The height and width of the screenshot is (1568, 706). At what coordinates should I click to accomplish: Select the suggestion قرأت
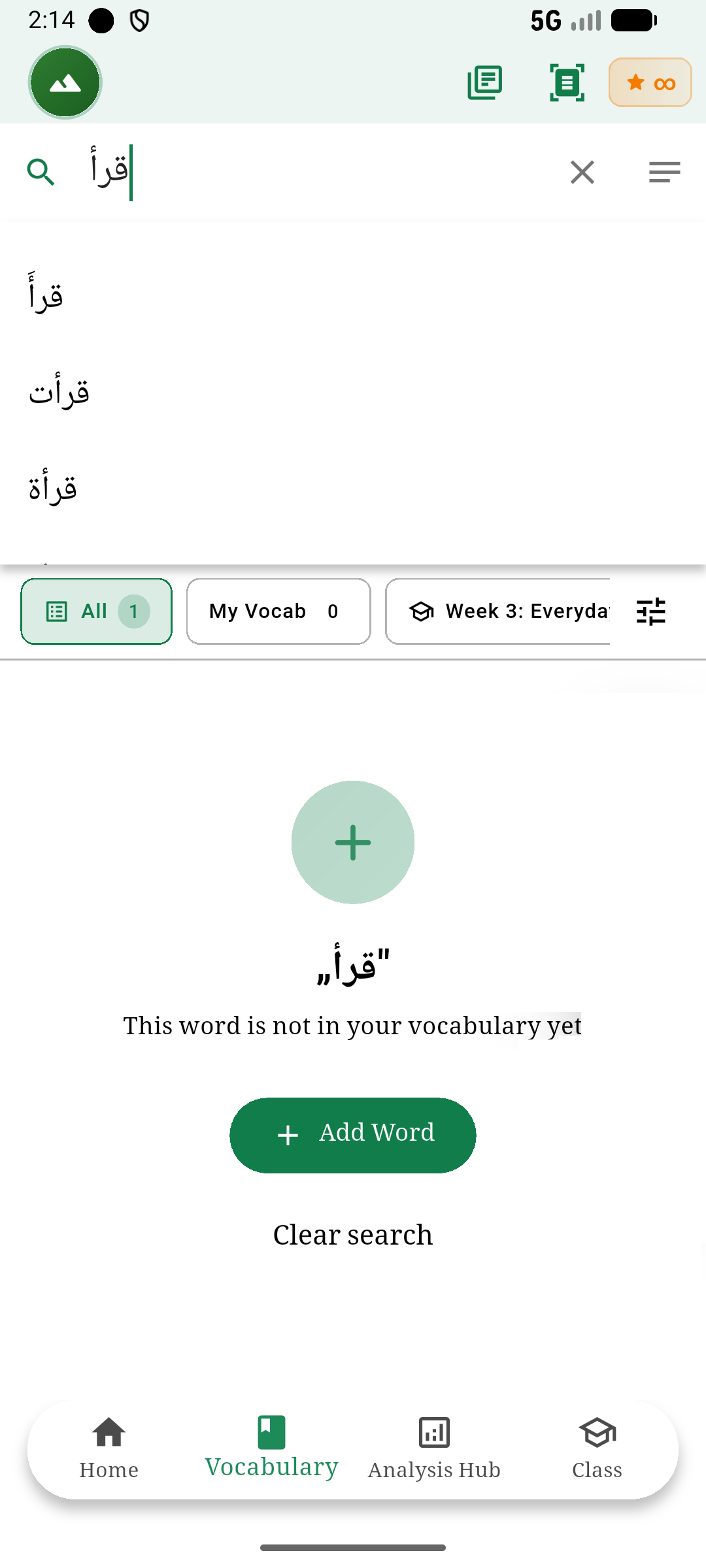59,392
